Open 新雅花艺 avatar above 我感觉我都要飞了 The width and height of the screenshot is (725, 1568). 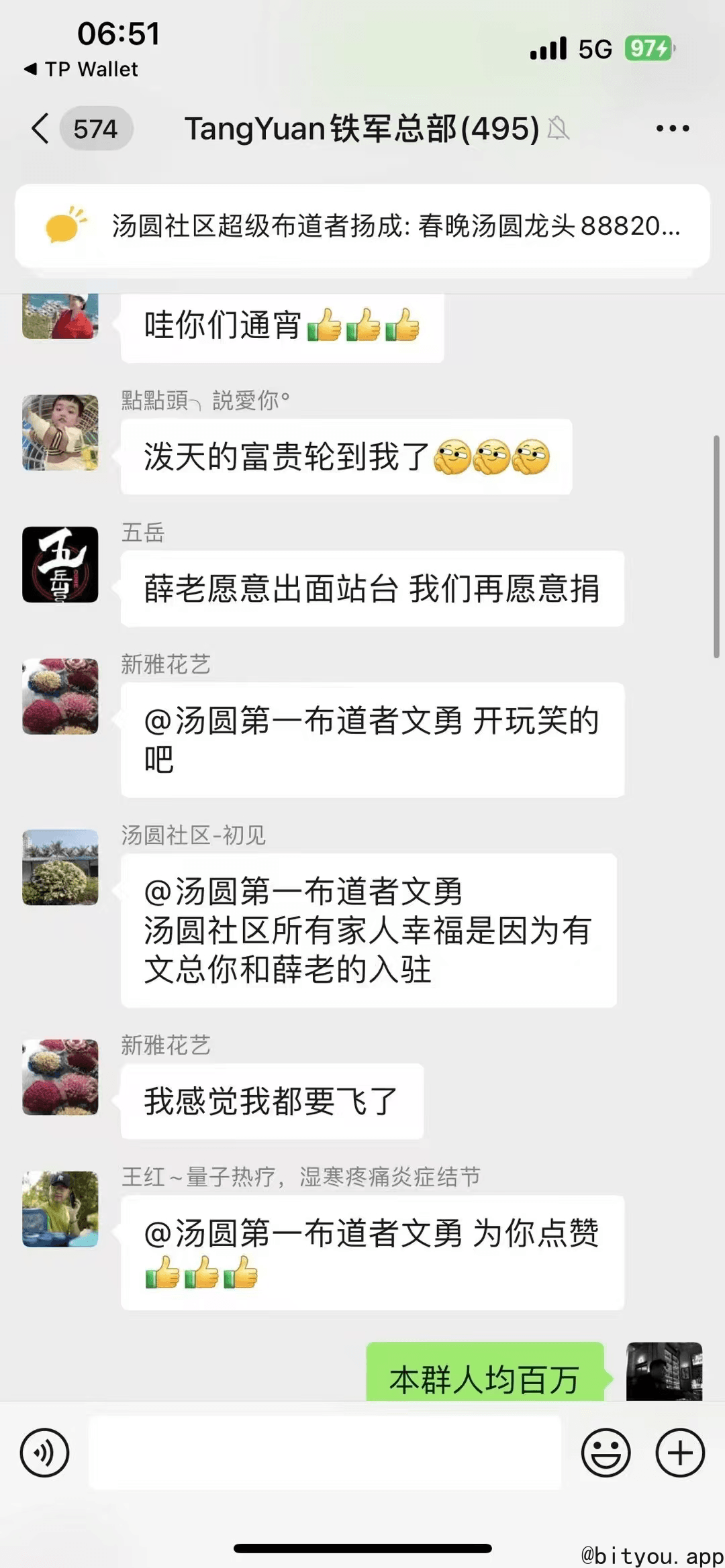[60, 1077]
